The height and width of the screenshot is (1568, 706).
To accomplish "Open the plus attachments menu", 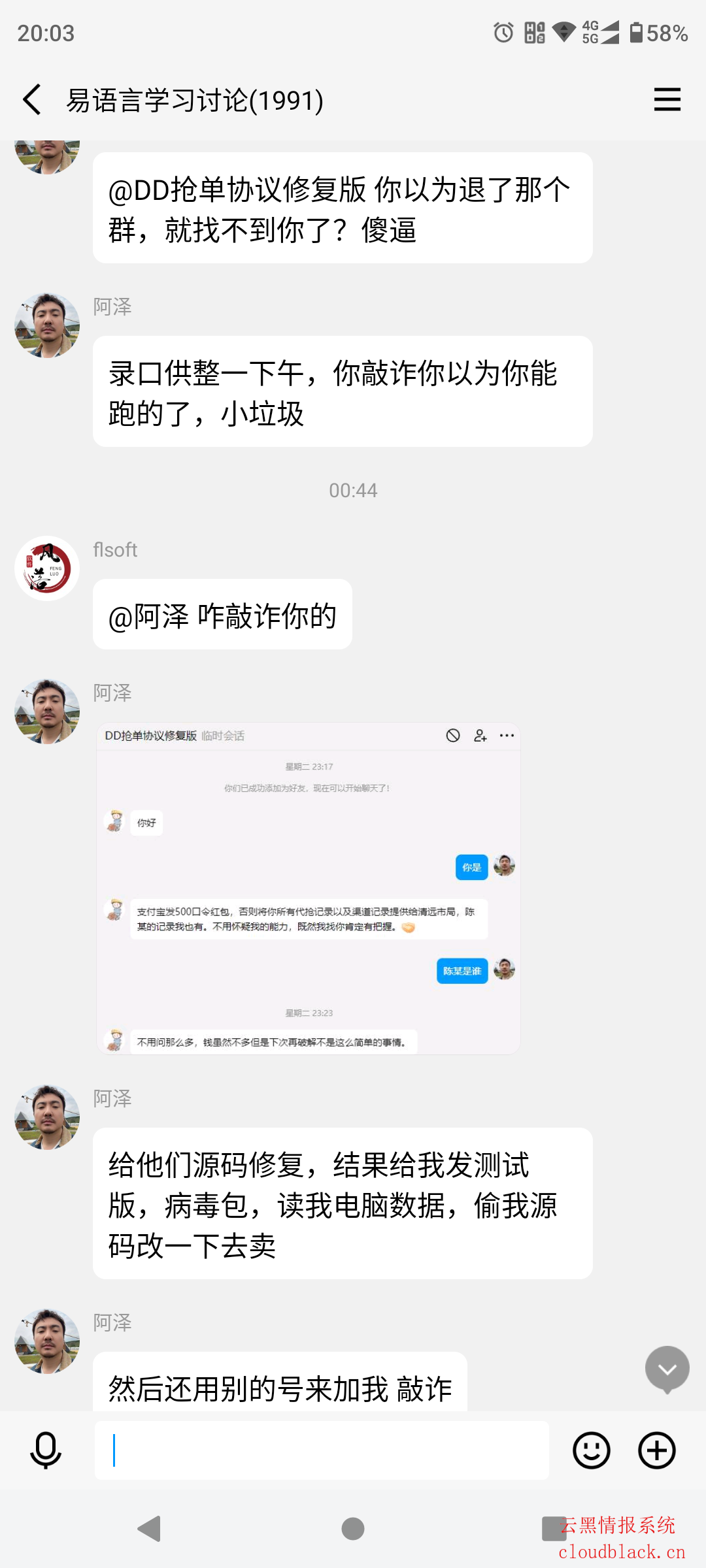I will 656,1450.
